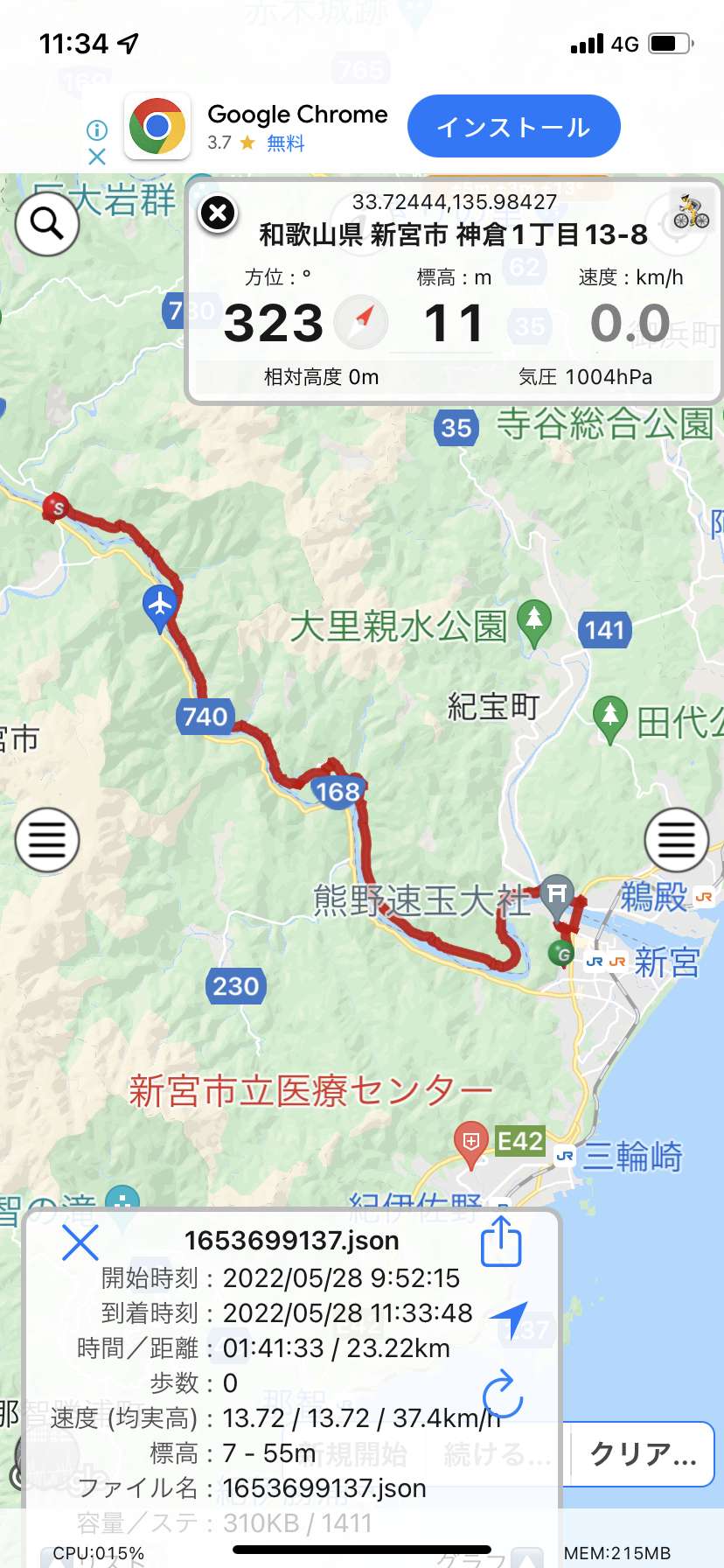Tap the クリア… button
The height and width of the screenshot is (1568, 724).
643,1454
